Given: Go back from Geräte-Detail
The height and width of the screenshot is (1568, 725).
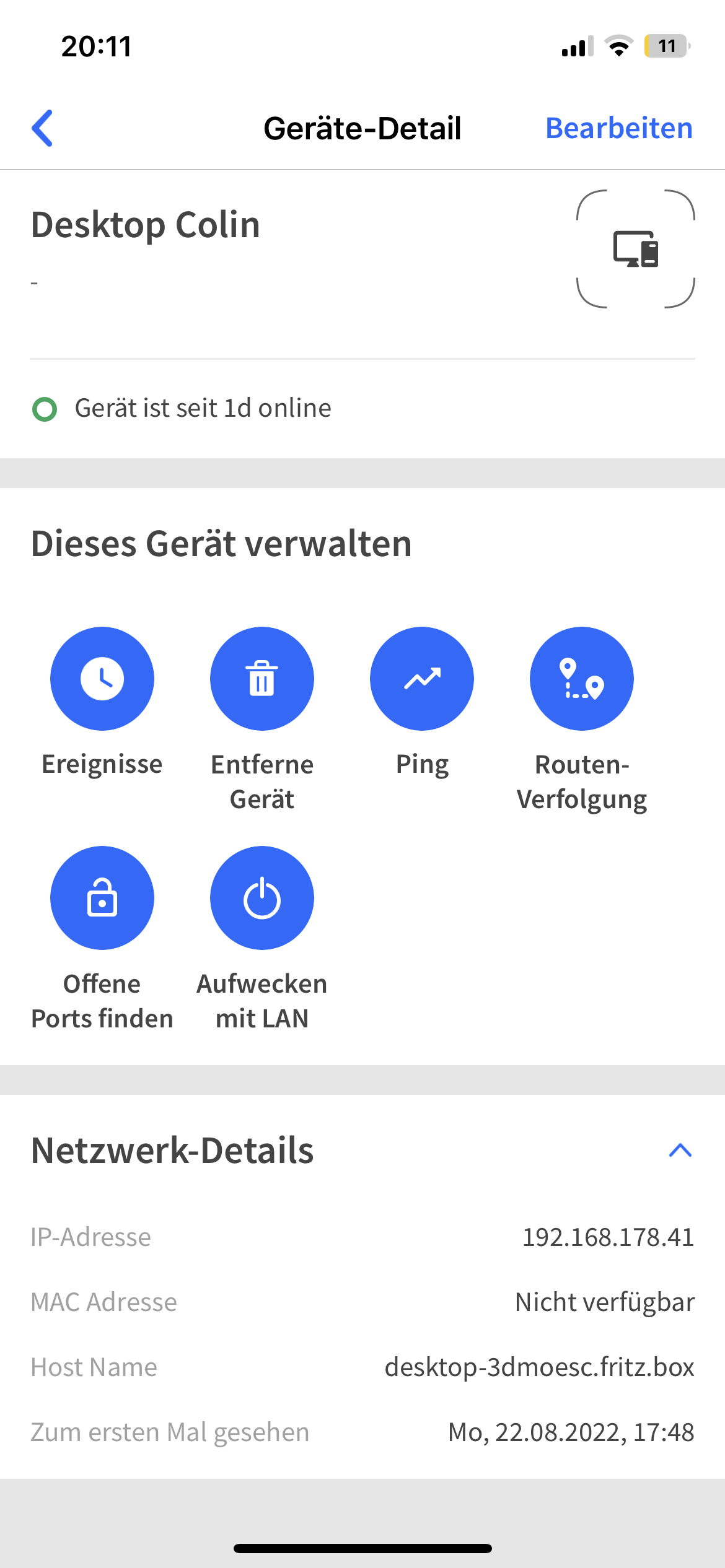Looking at the screenshot, I should click(x=42, y=128).
